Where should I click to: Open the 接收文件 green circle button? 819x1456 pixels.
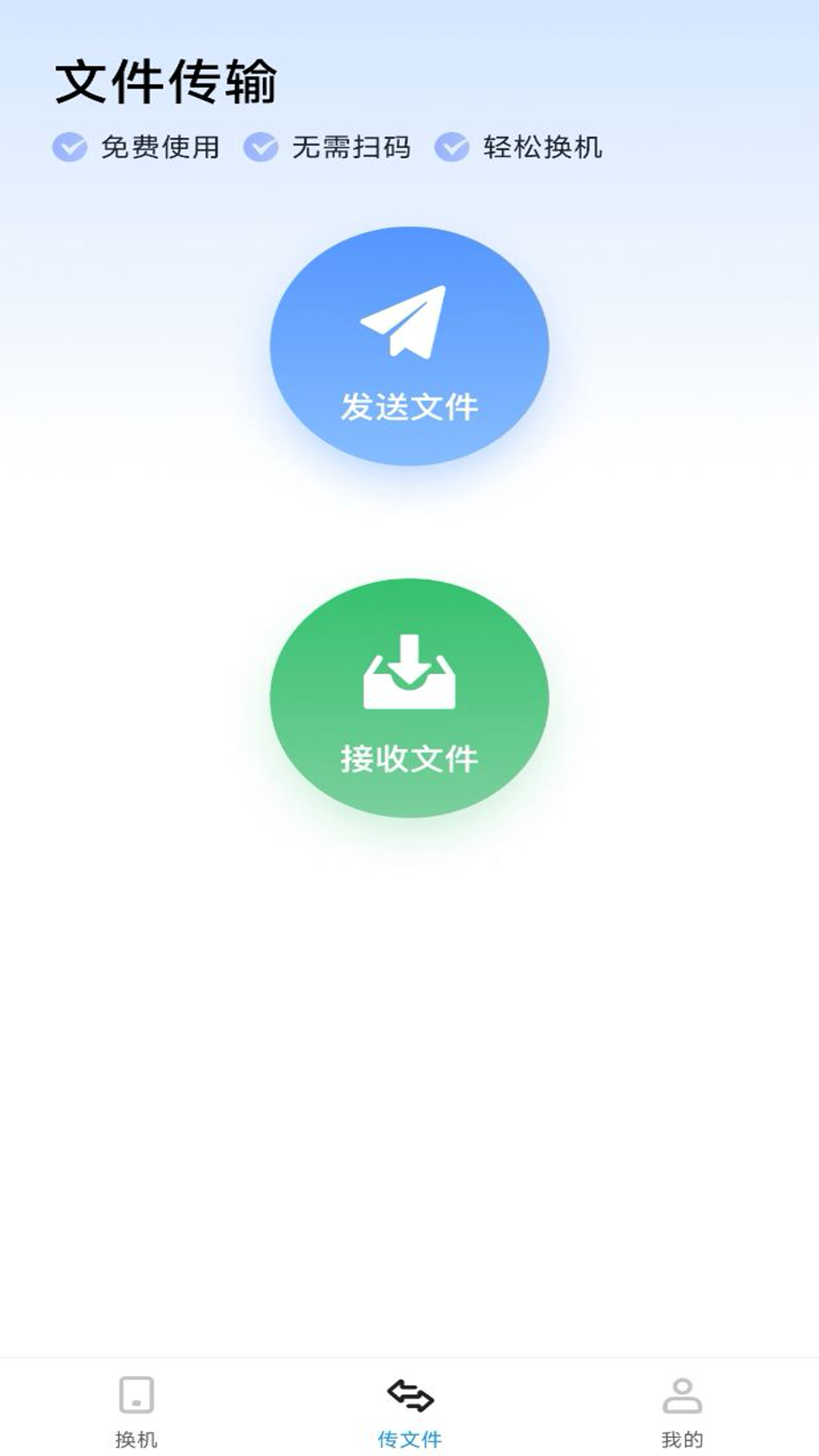point(409,698)
